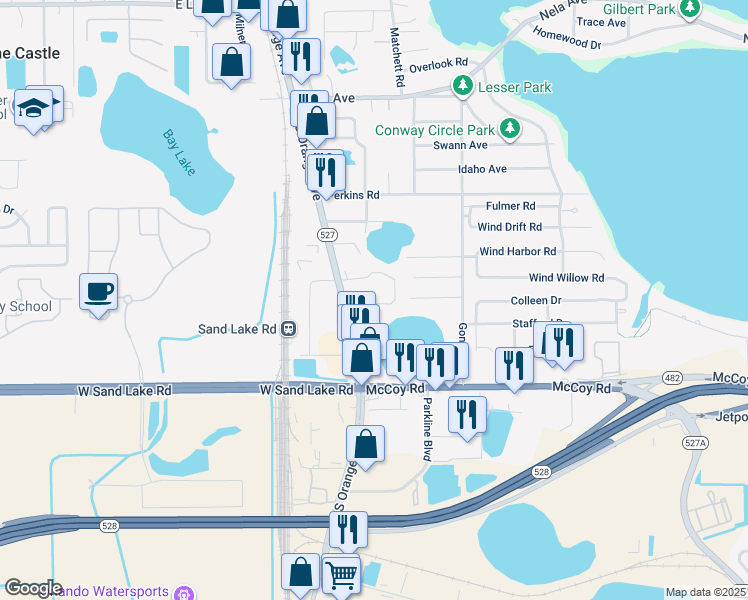
Task: Tap the Gilbert Park pin
Action: point(689,8)
